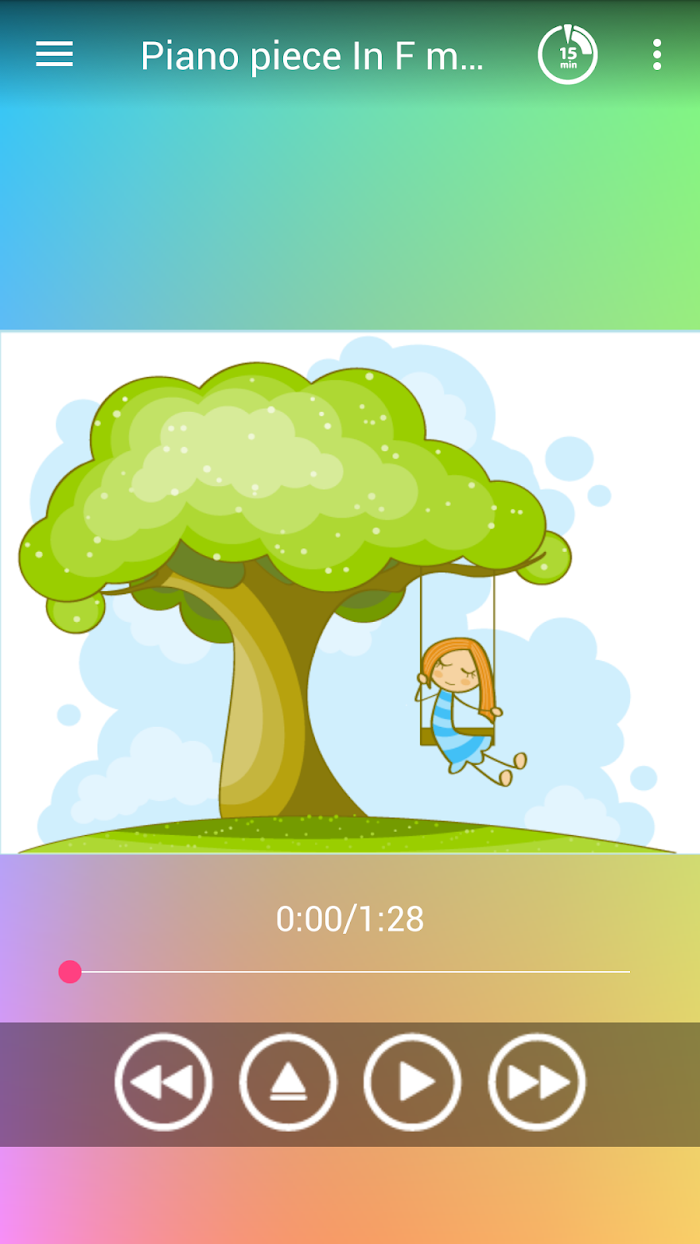Open the overflow menu
Screen dimensions: 700x1244
pos(657,55)
